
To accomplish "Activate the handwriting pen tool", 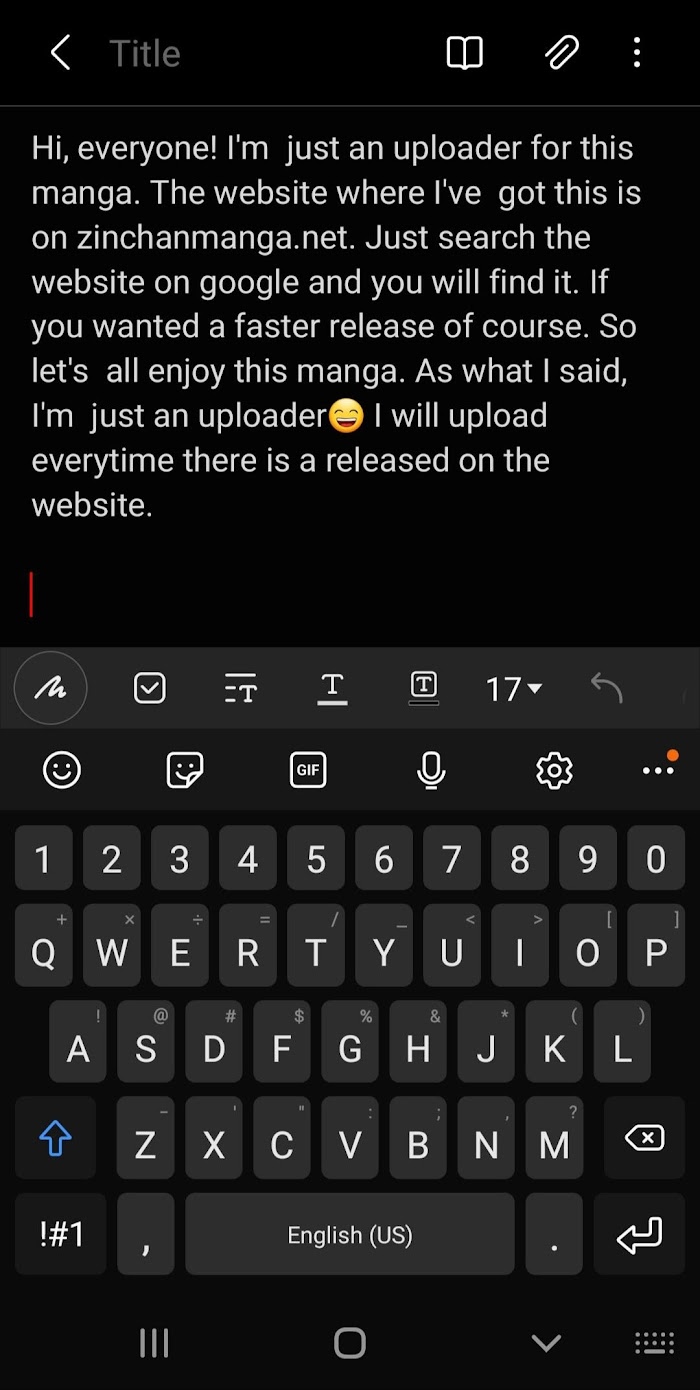I will [x=51, y=688].
